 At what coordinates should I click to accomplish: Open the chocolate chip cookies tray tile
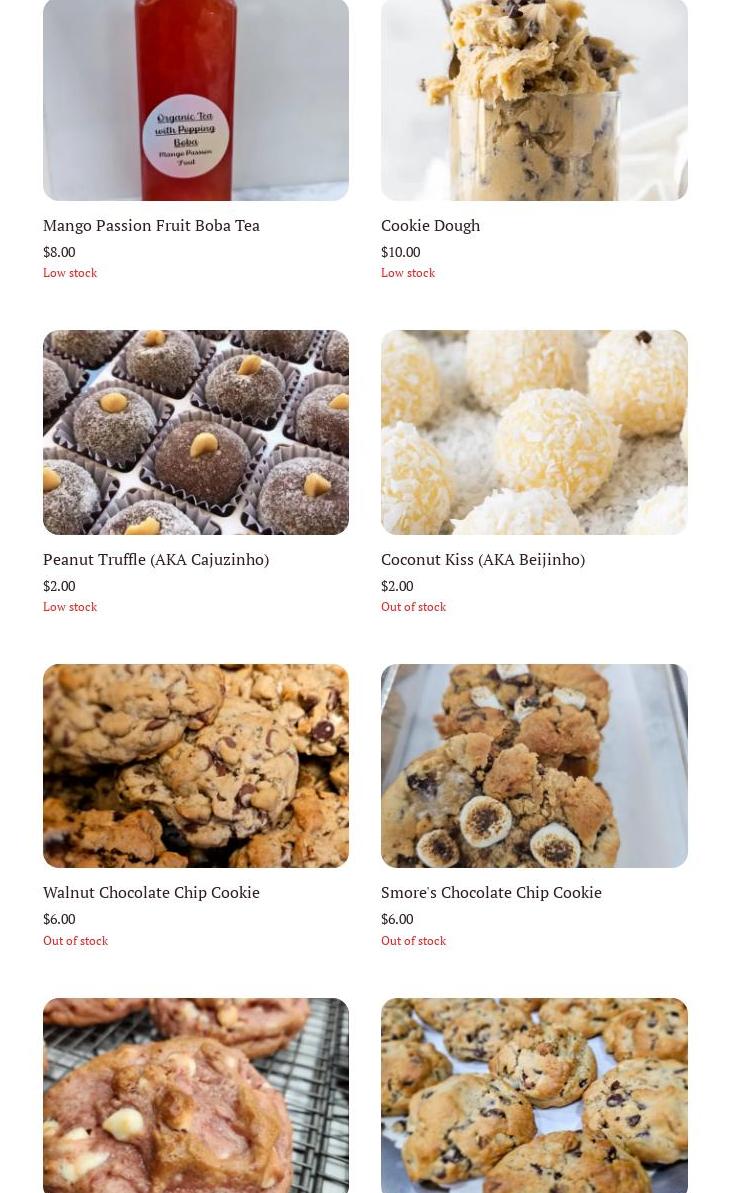tap(534, 1095)
